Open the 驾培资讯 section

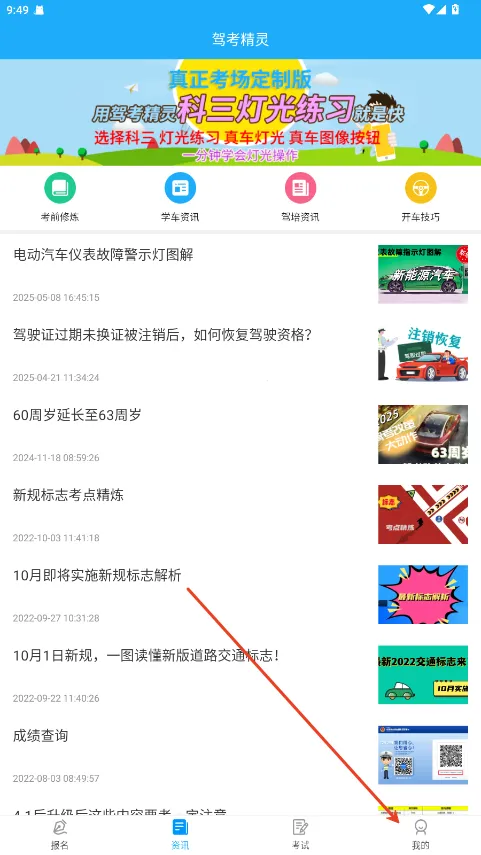pos(300,196)
